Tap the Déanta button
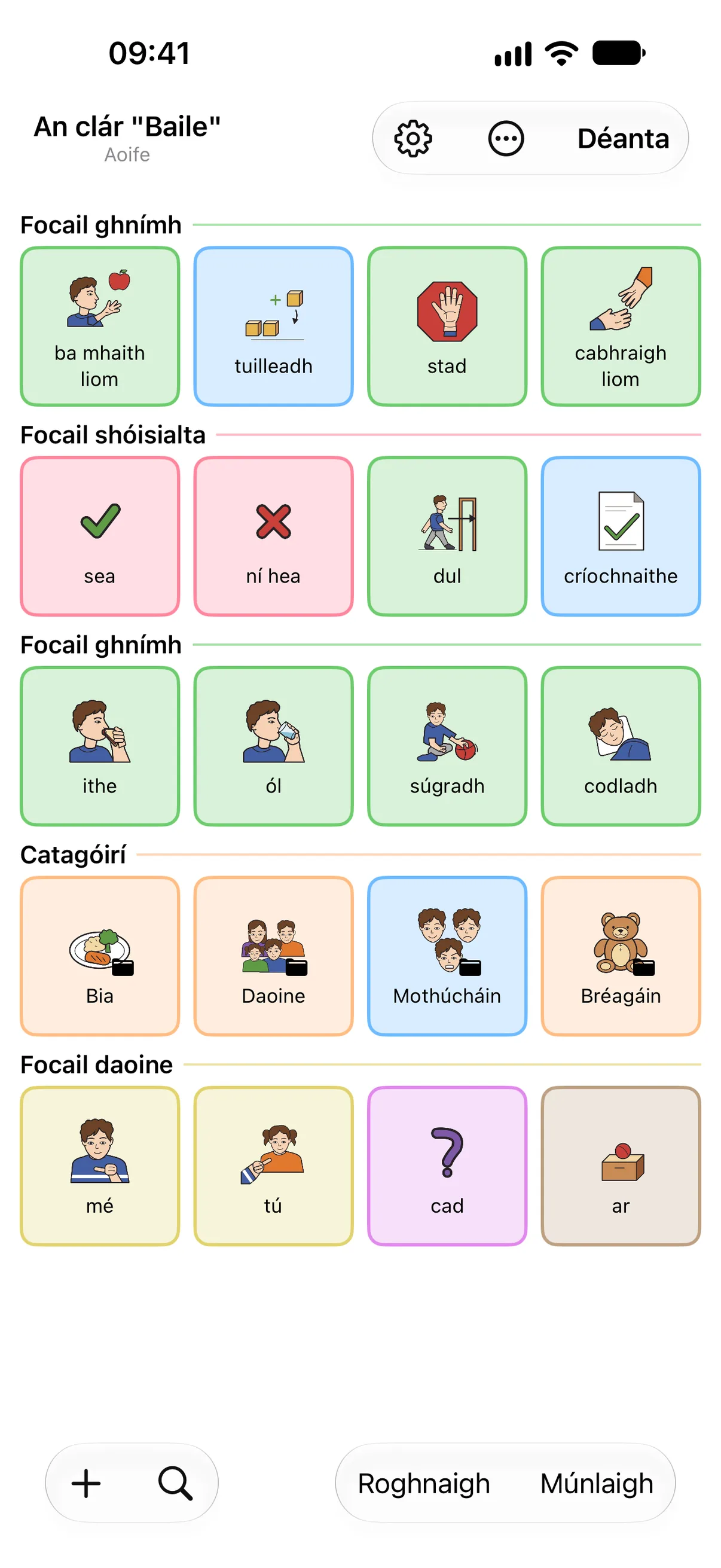The image size is (721, 1568). click(623, 139)
